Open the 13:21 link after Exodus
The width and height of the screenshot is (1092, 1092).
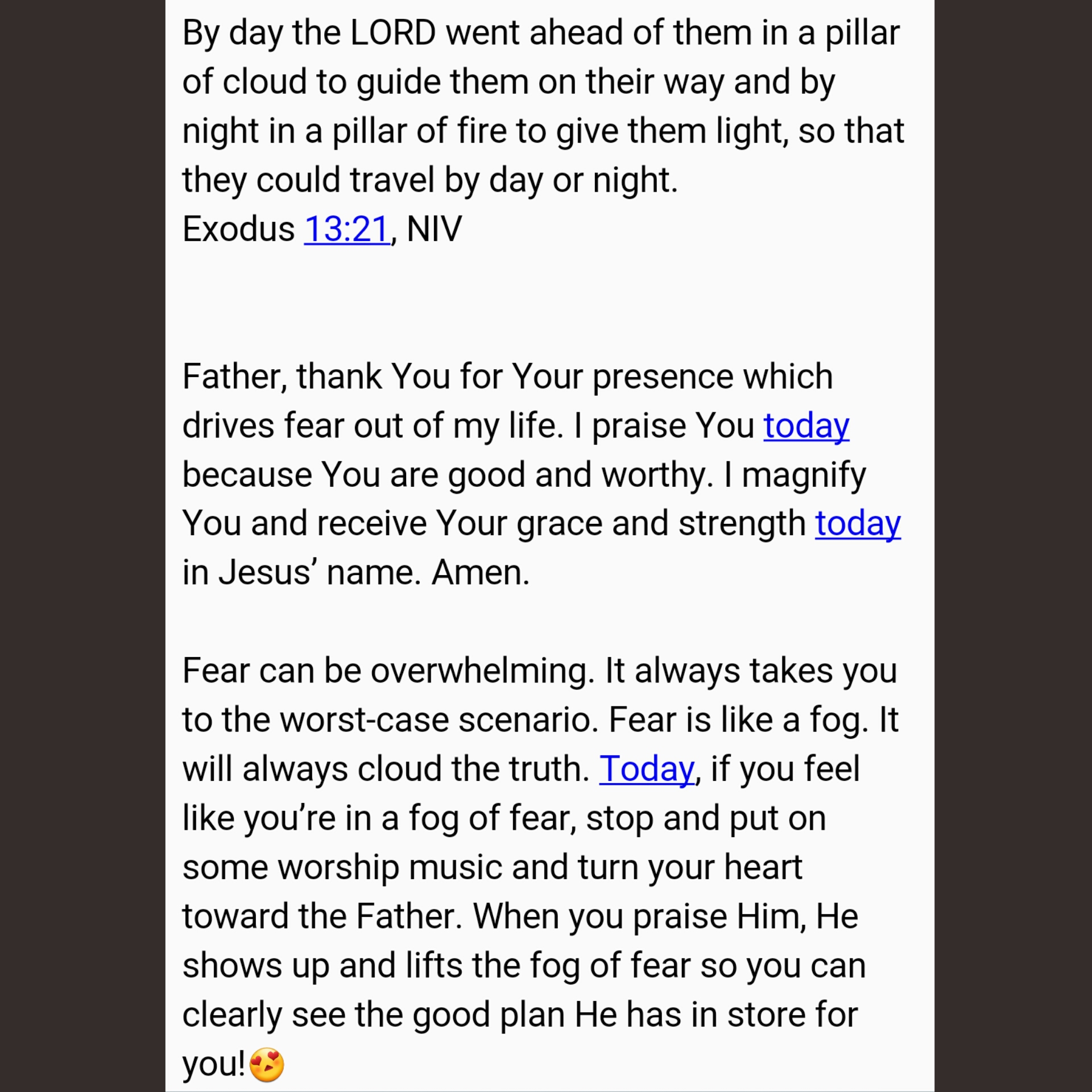pyautogui.click(x=346, y=229)
